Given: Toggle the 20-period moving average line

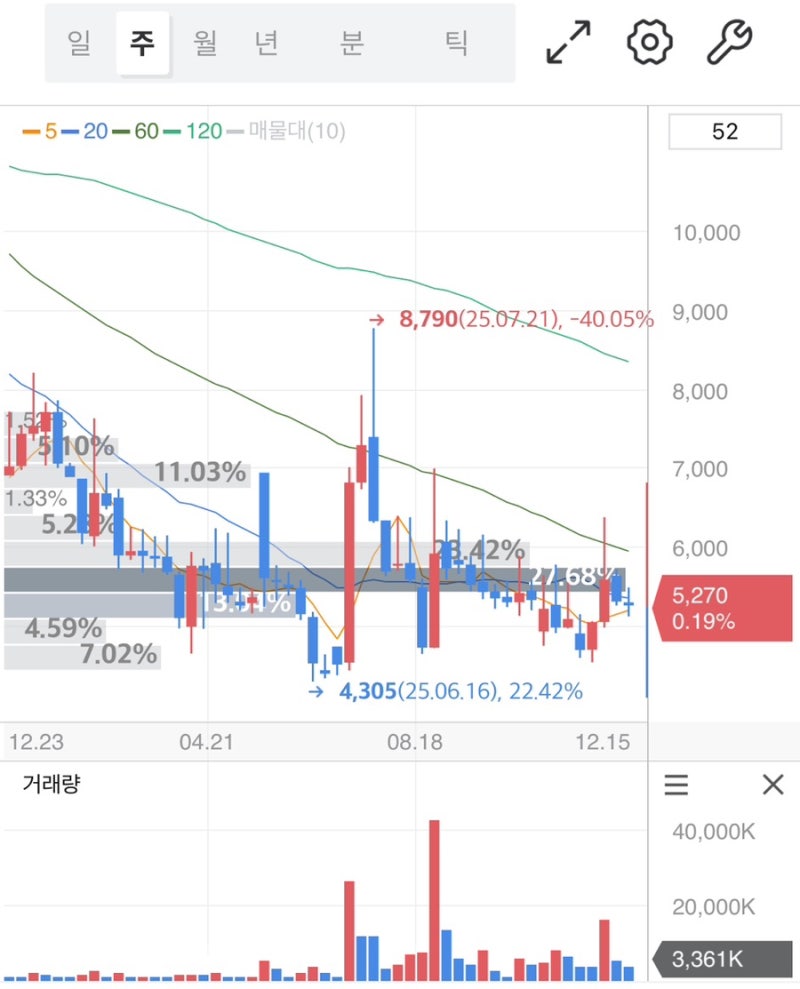Looking at the screenshot, I should tap(93, 131).
